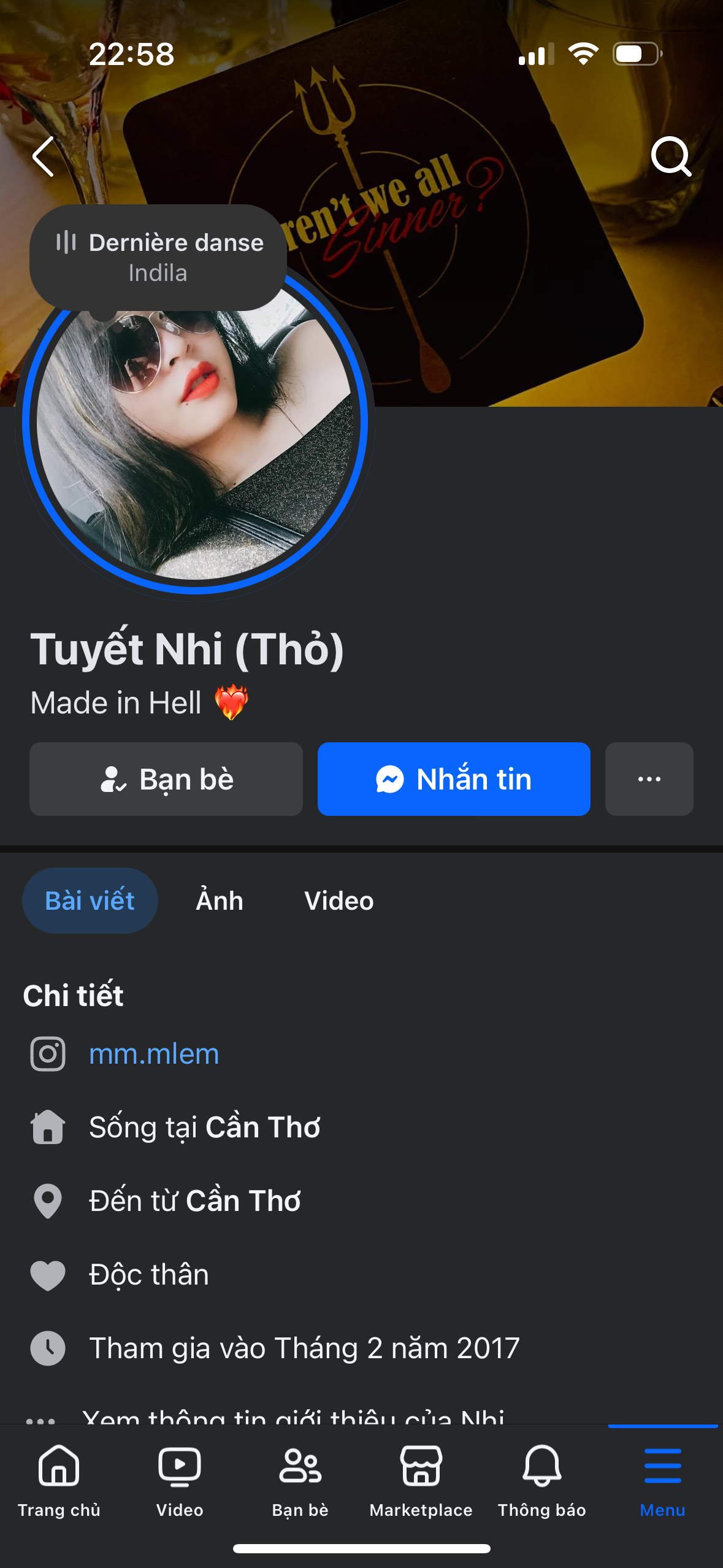Open the Menu tab
The image size is (723, 1568).
point(662,1480)
